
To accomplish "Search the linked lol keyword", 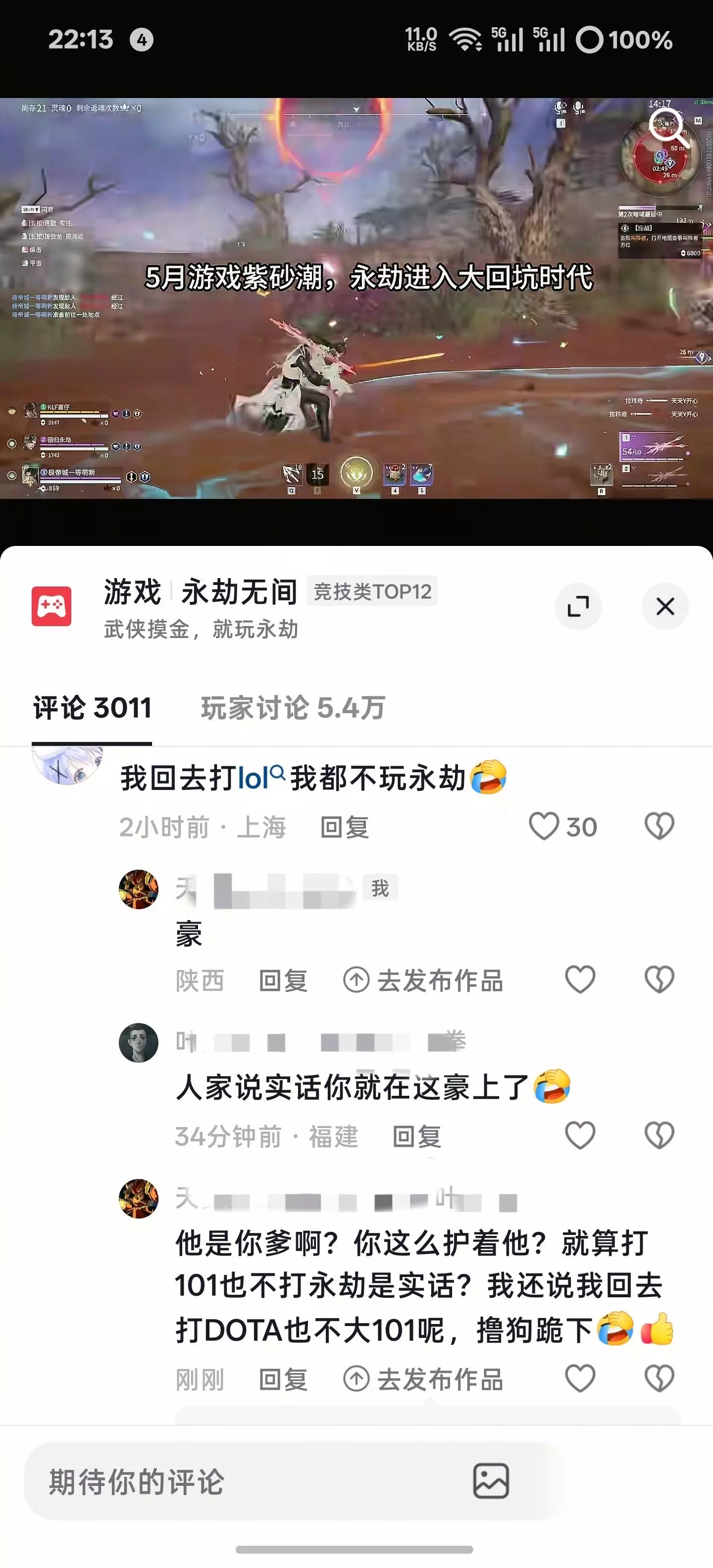I will tap(260, 778).
